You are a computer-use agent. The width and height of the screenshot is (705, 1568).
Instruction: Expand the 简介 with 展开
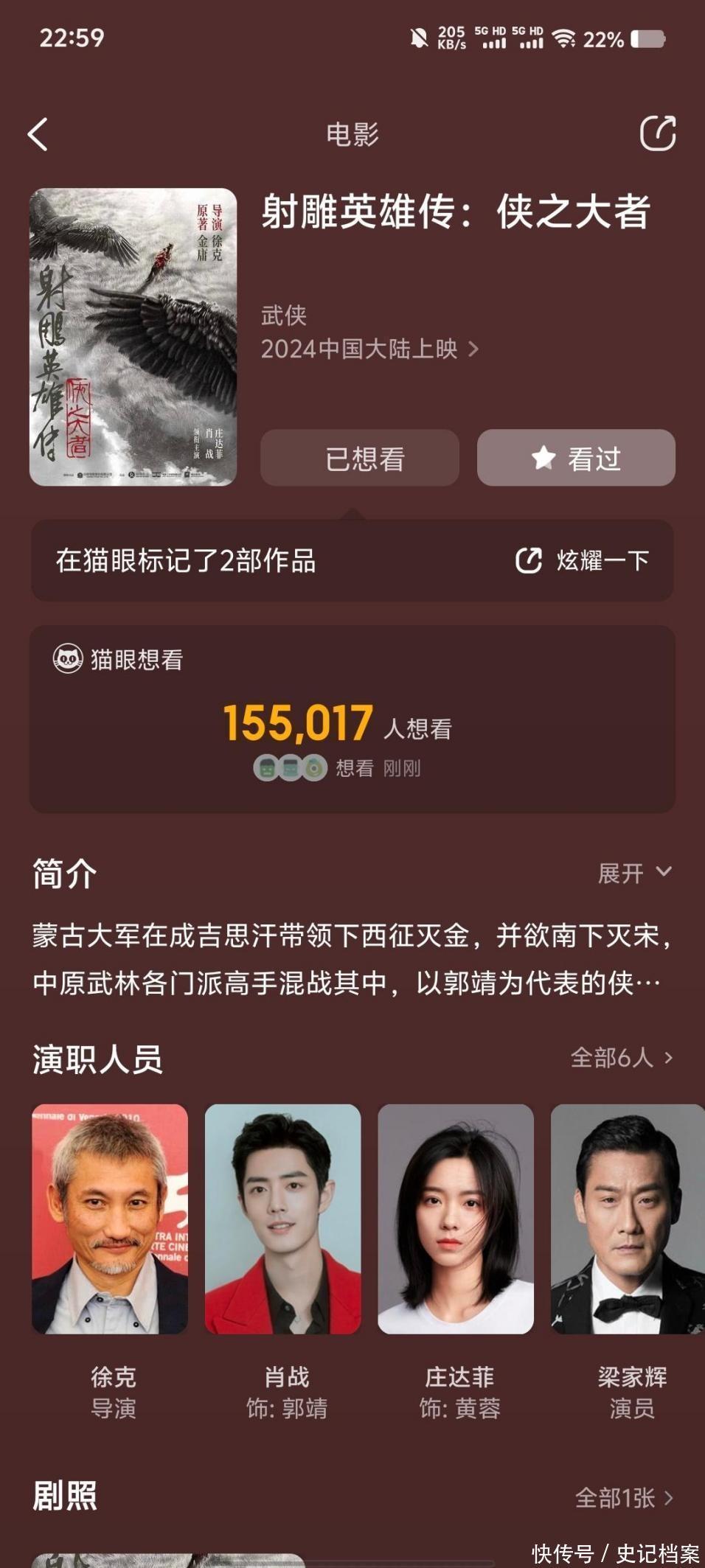633,873
